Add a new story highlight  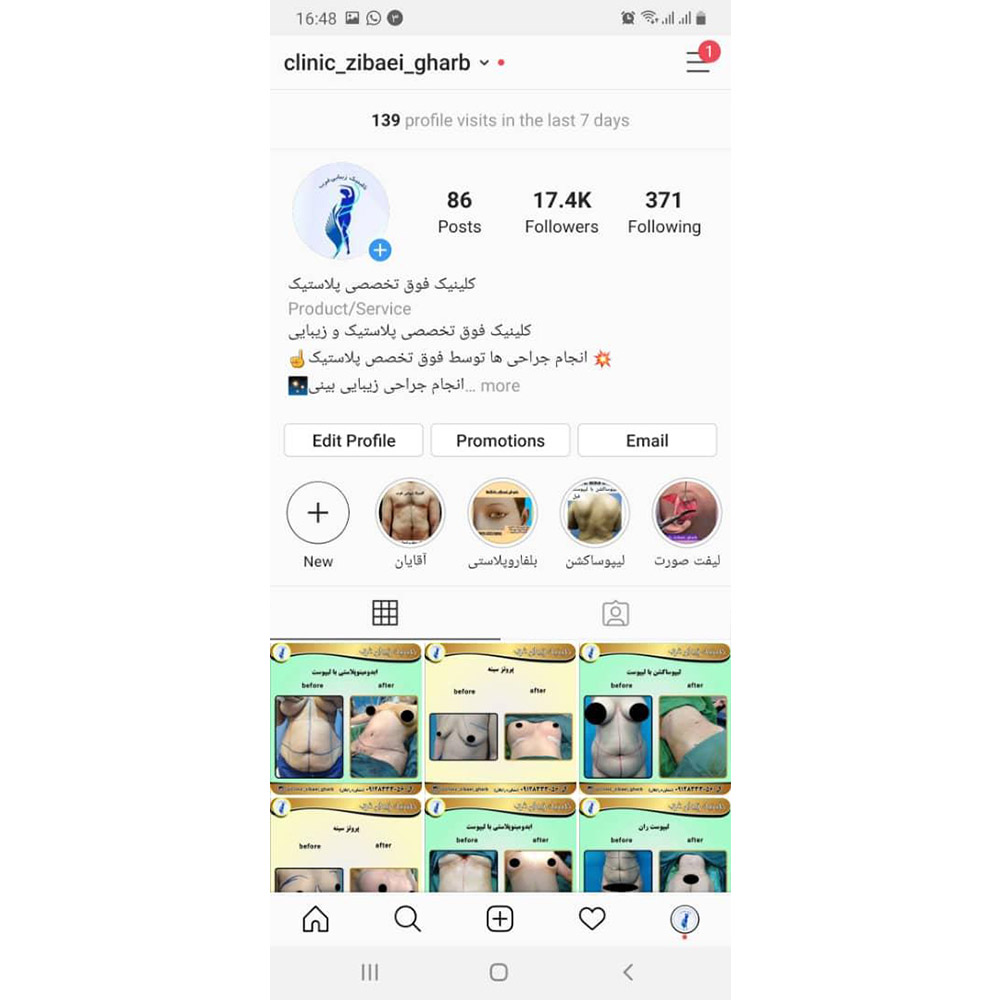click(318, 513)
